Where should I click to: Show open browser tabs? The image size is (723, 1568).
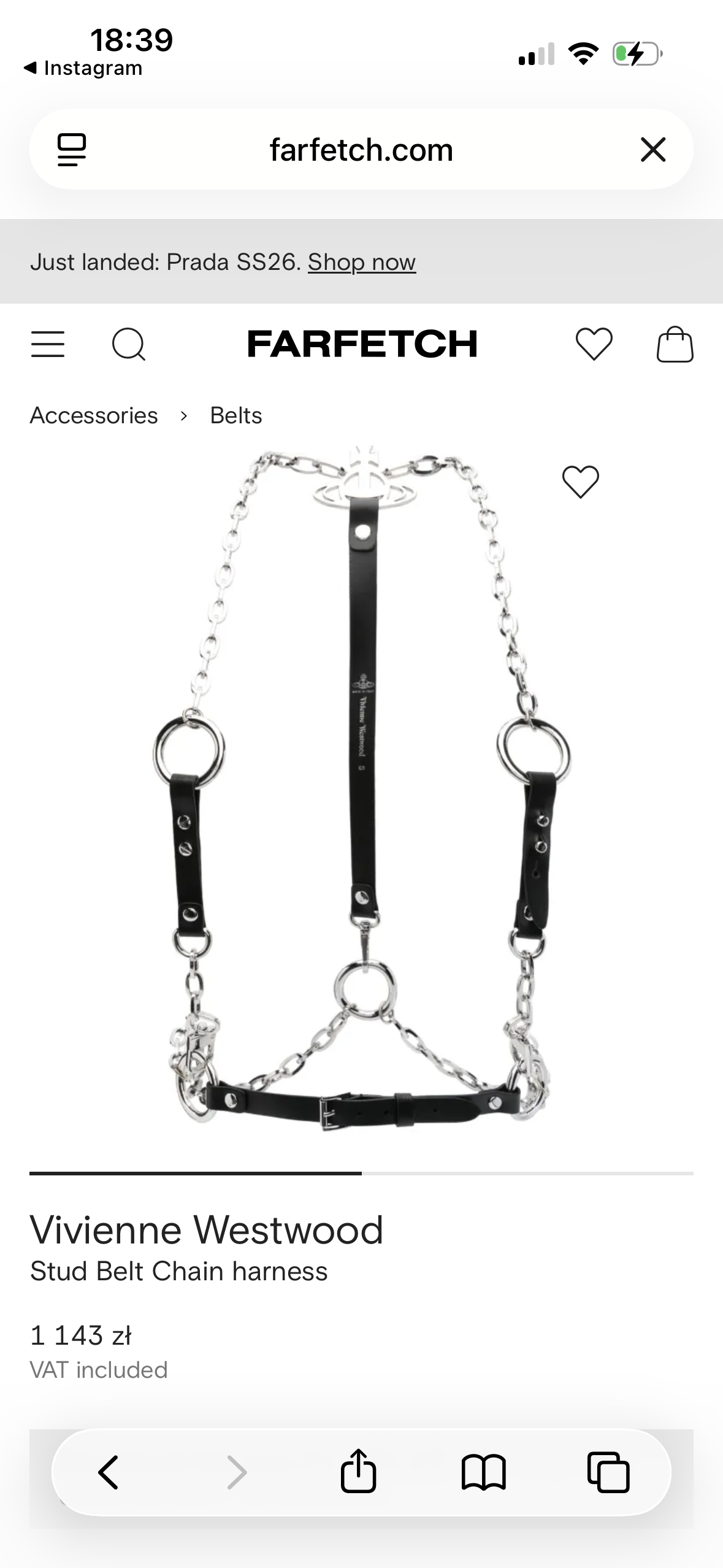pyautogui.click(x=608, y=1472)
